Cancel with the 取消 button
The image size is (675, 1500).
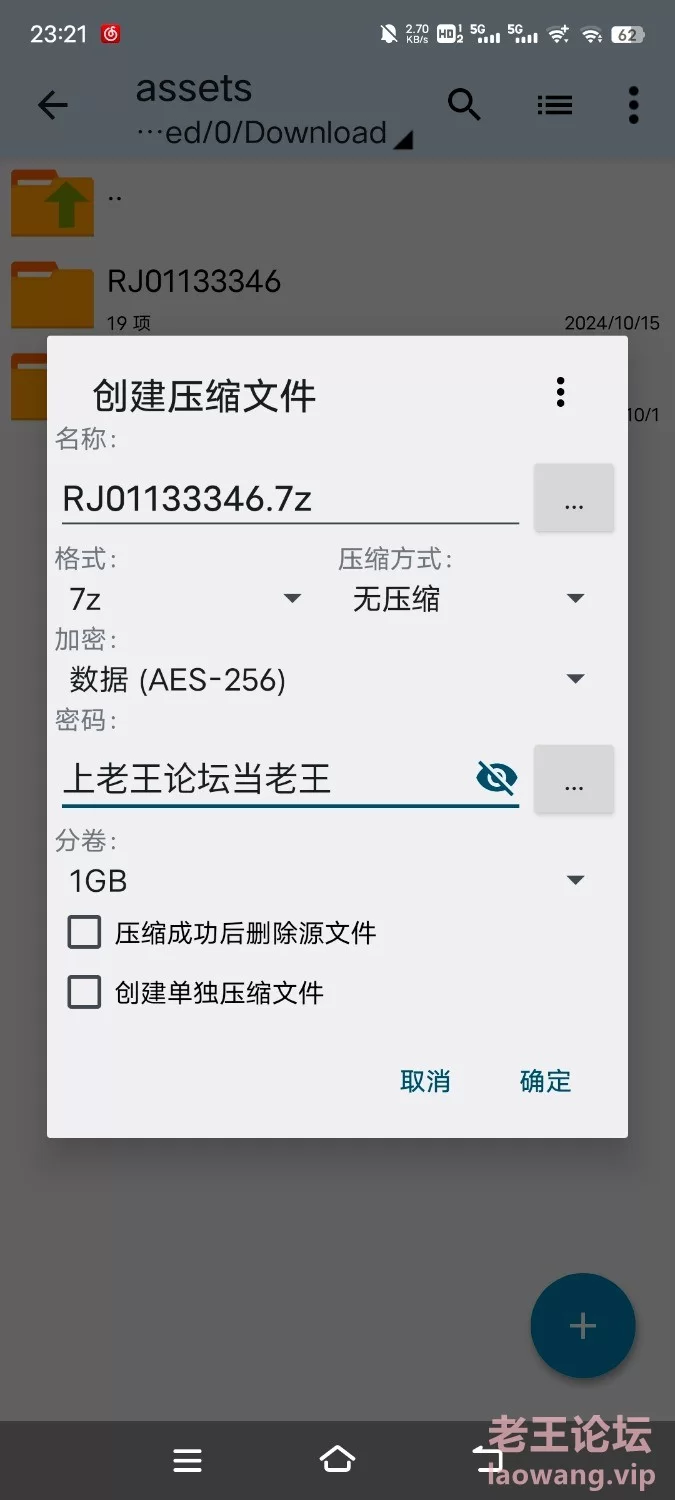[425, 1081]
